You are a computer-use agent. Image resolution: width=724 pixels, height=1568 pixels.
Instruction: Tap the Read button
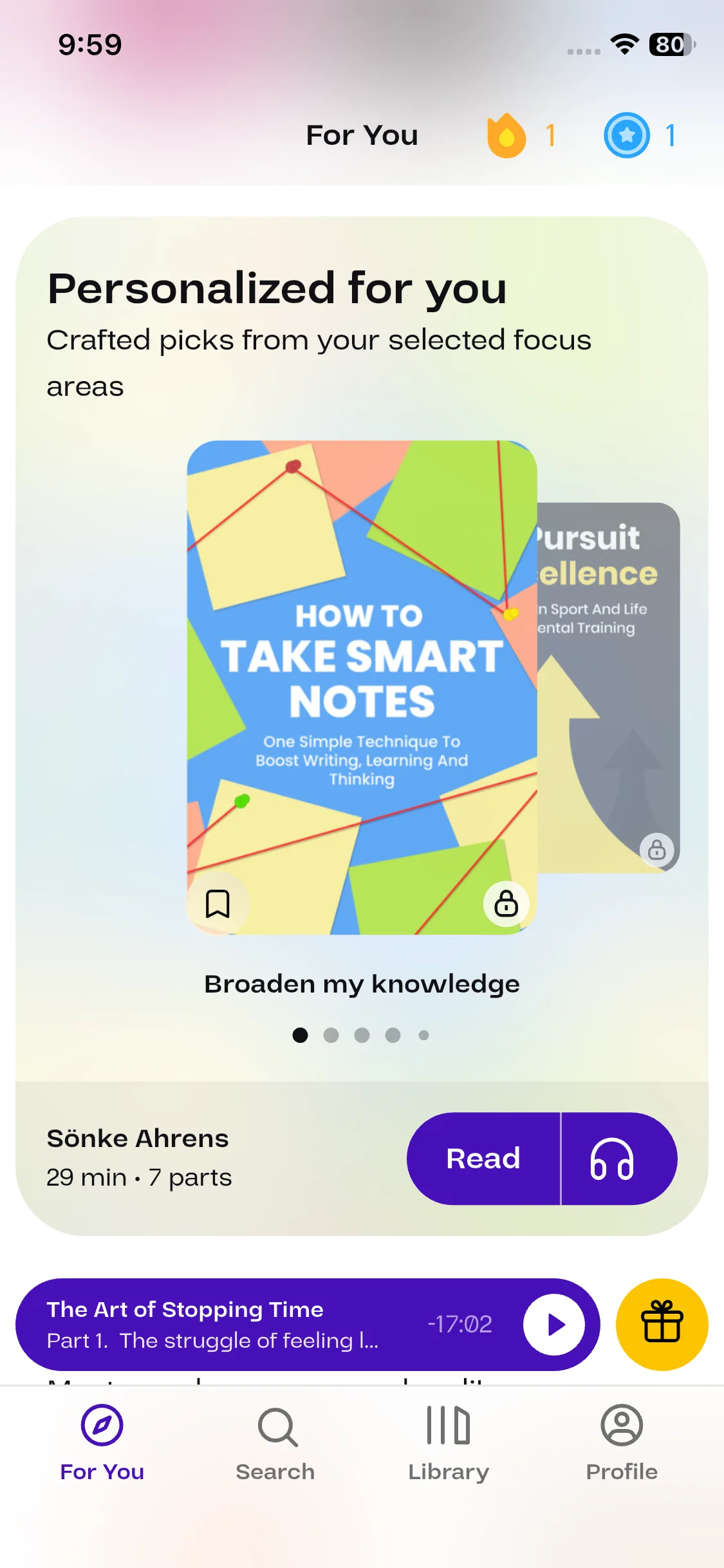point(483,1159)
